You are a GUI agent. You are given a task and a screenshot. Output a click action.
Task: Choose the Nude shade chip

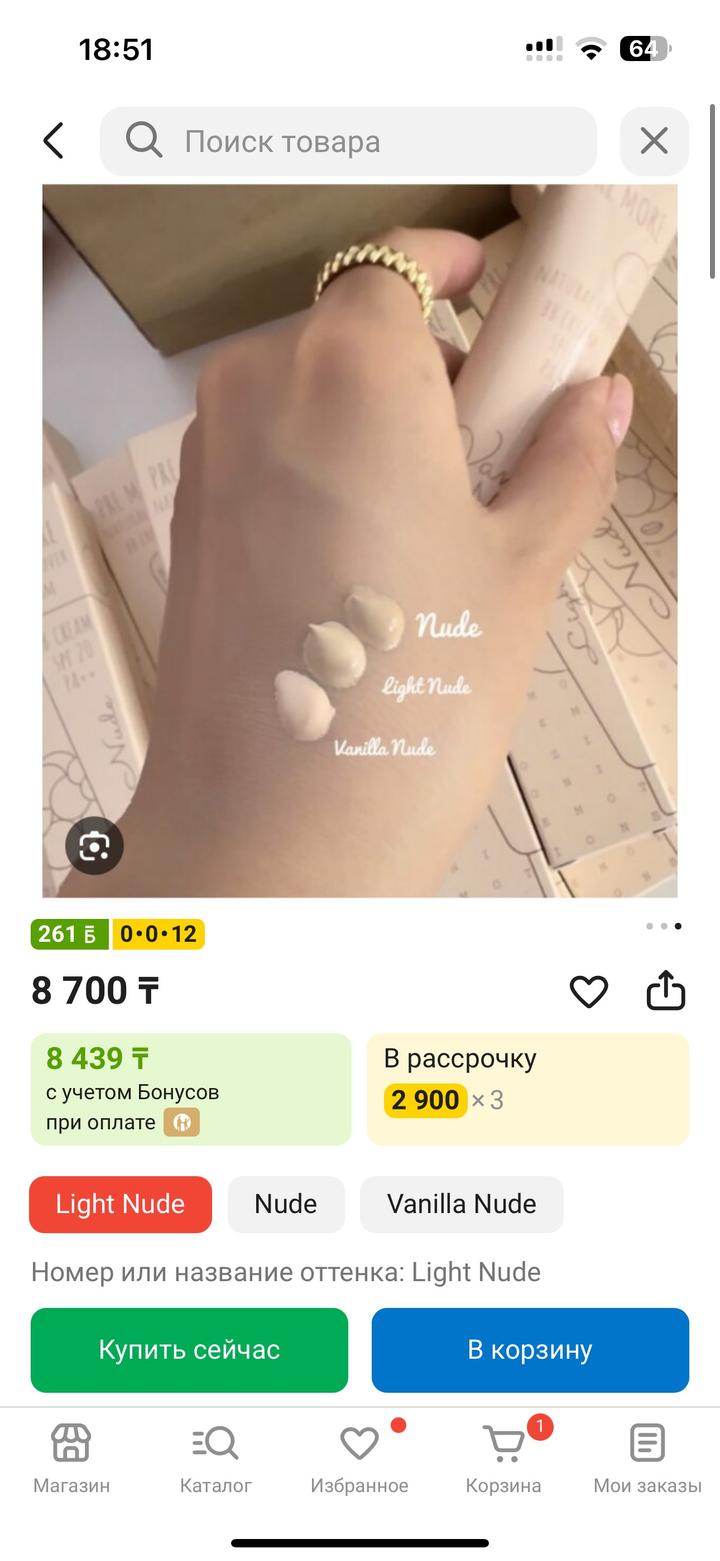[x=286, y=1204]
